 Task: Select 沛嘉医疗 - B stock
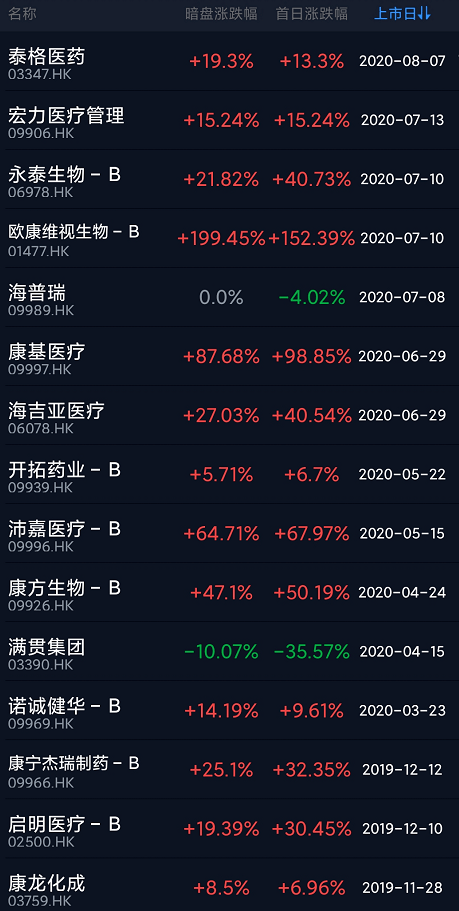point(230,533)
